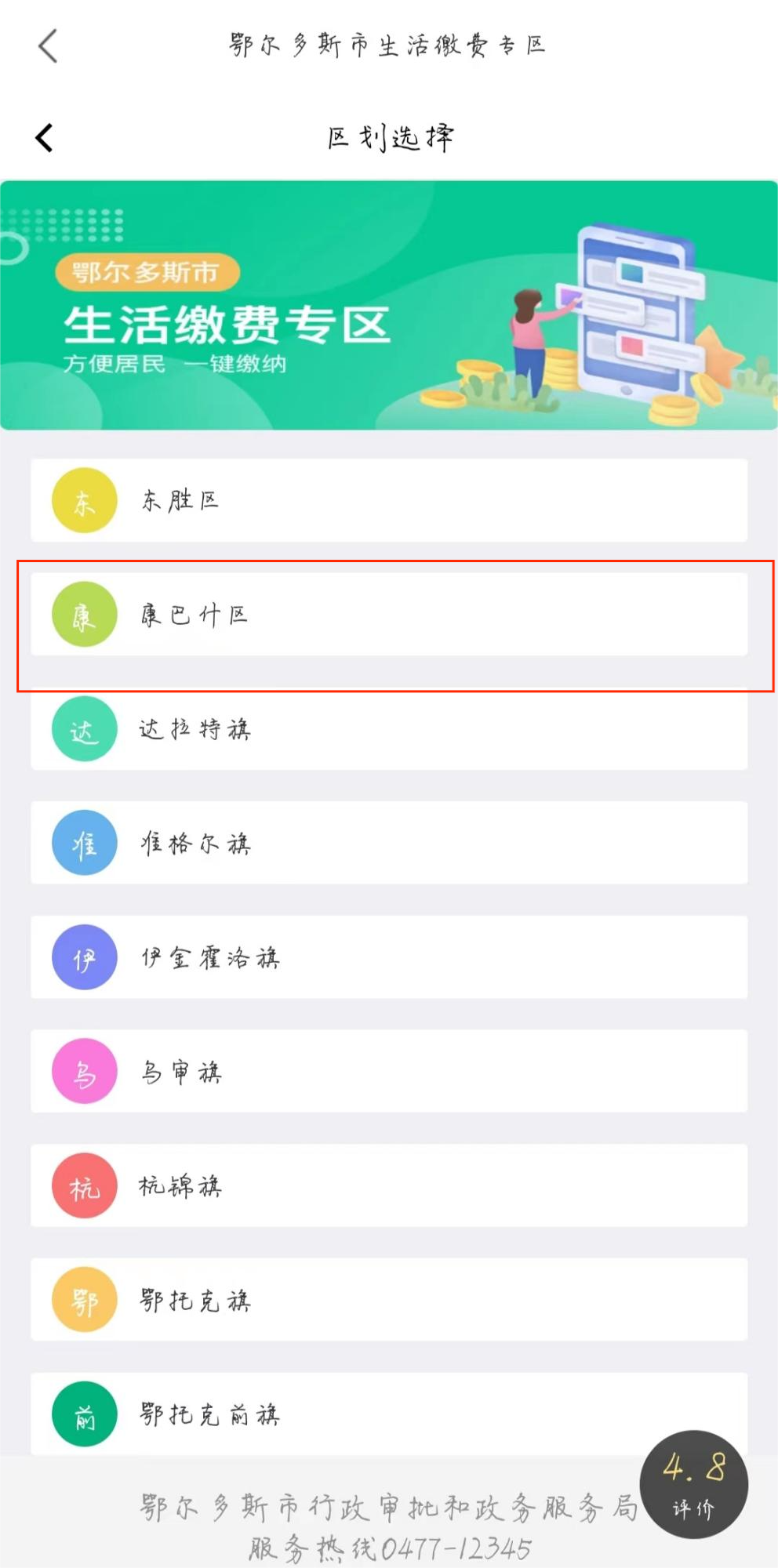Select 东胜区 district
Image resolution: width=778 pixels, height=1568 pixels.
coord(389,500)
